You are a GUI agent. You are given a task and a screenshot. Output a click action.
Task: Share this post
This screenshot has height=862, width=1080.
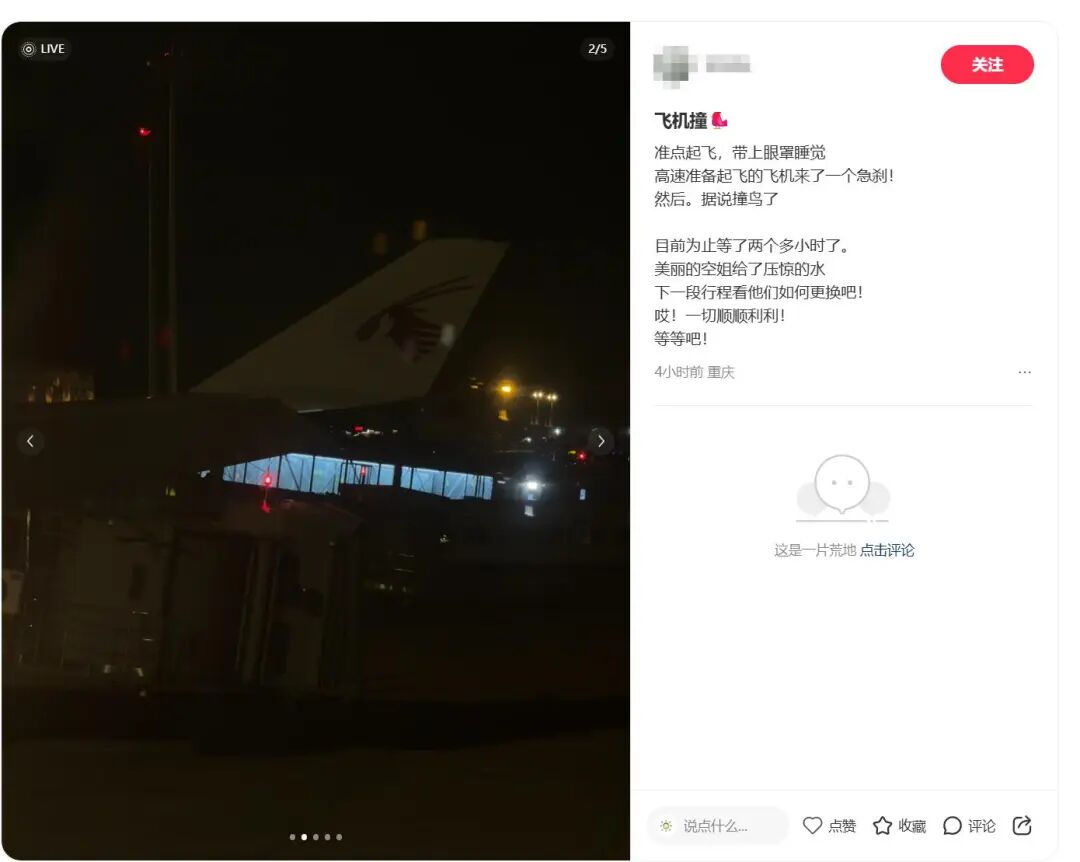click(1022, 826)
